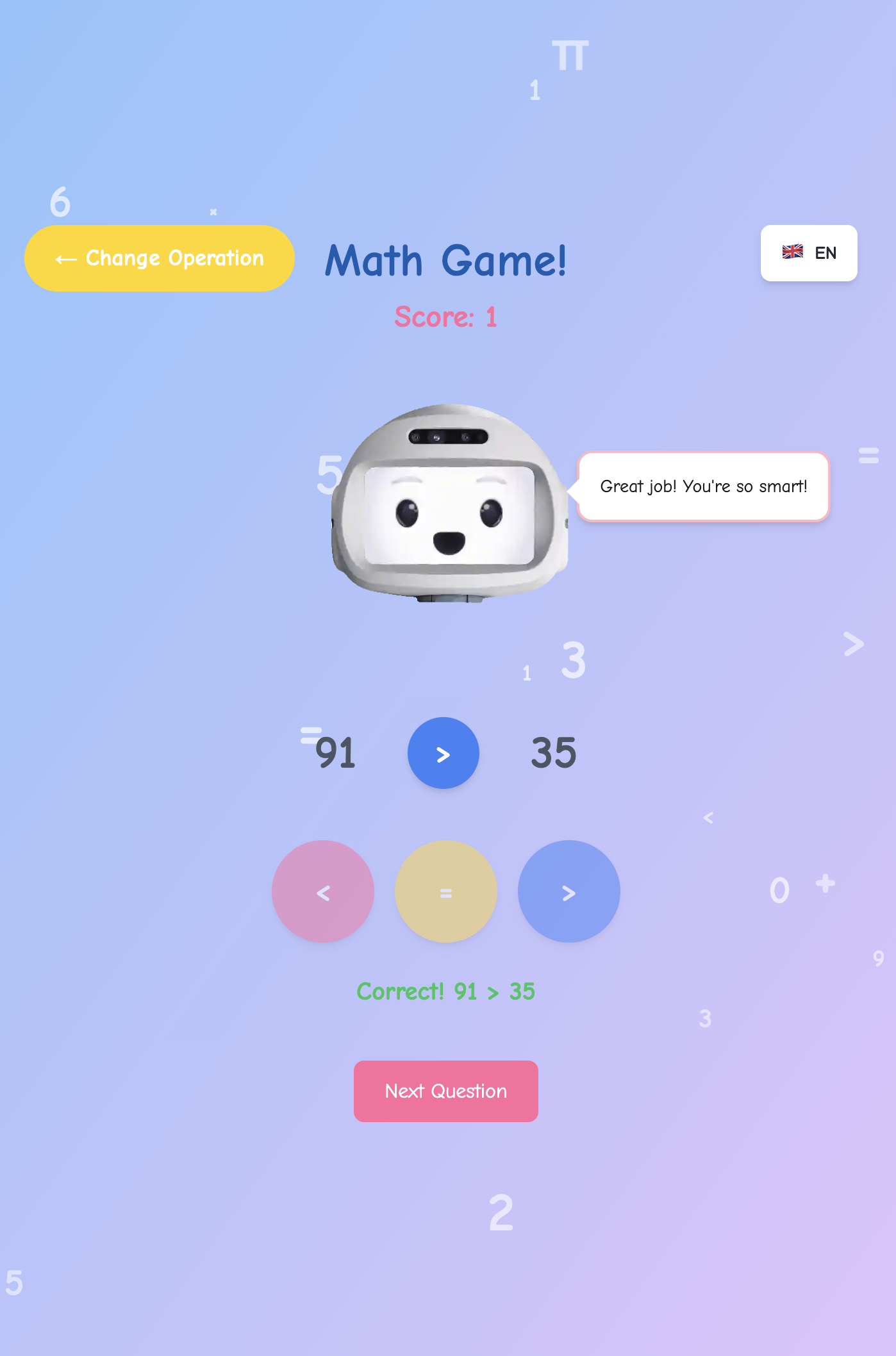Pick the blue greater-than answer button

pos(568,891)
